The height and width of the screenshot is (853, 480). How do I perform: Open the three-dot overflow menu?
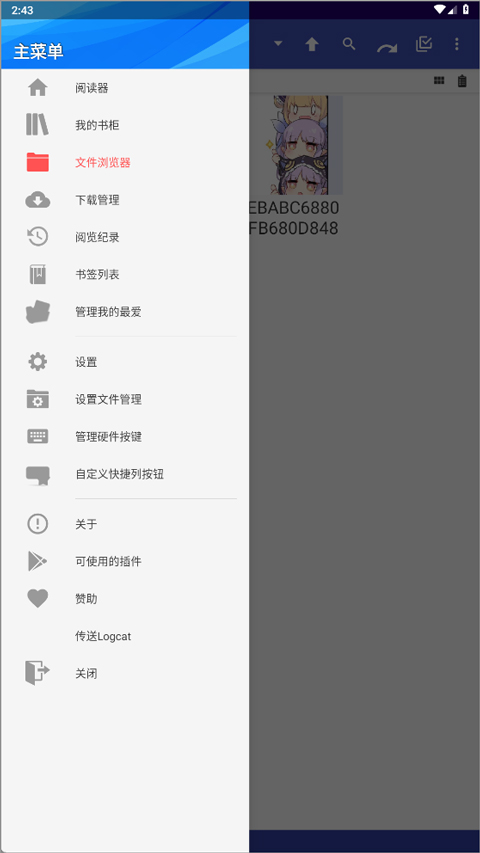[457, 44]
